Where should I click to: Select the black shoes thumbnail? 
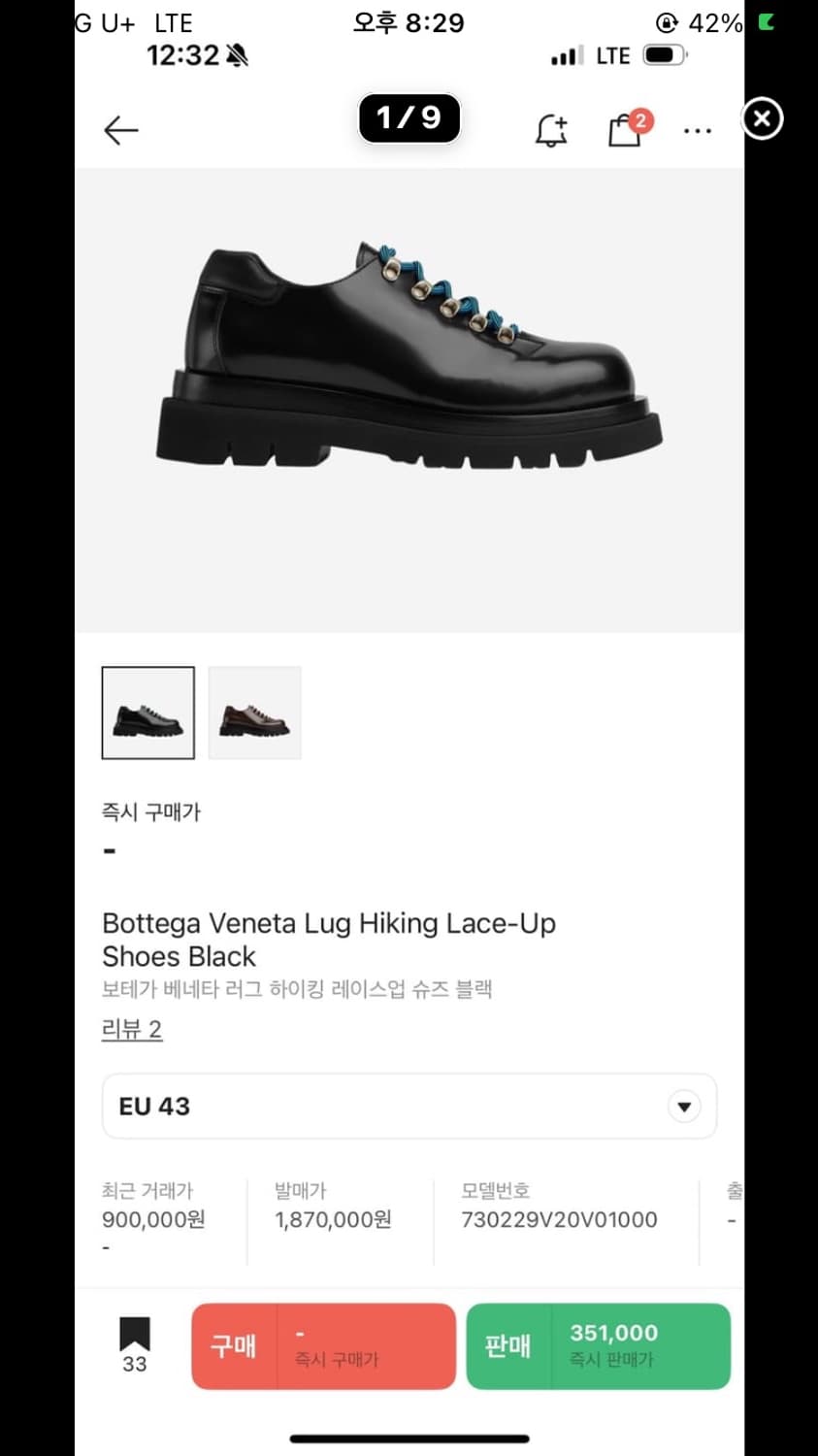pyautogui.click(x=147, y=711)
